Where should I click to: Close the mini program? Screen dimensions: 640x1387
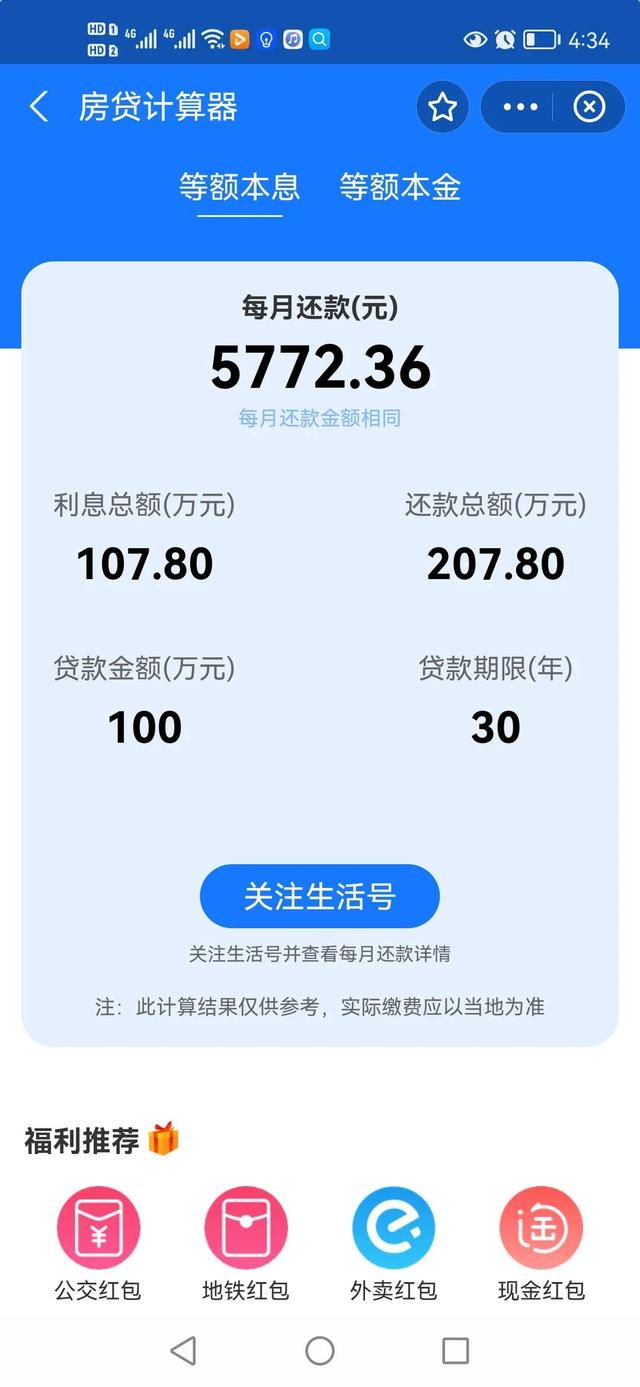click(x=589, y=107)
